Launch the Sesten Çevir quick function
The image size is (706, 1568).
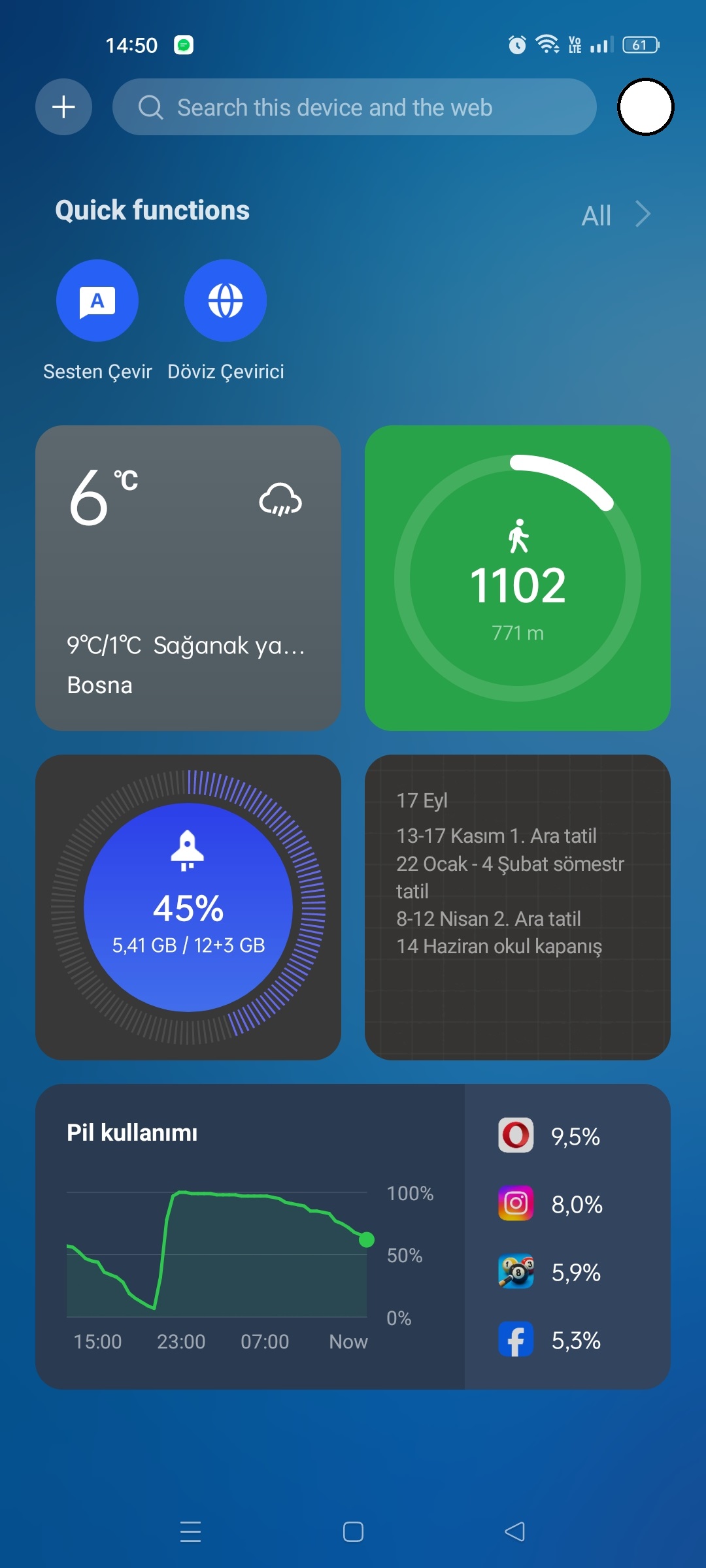click(97, 301)
